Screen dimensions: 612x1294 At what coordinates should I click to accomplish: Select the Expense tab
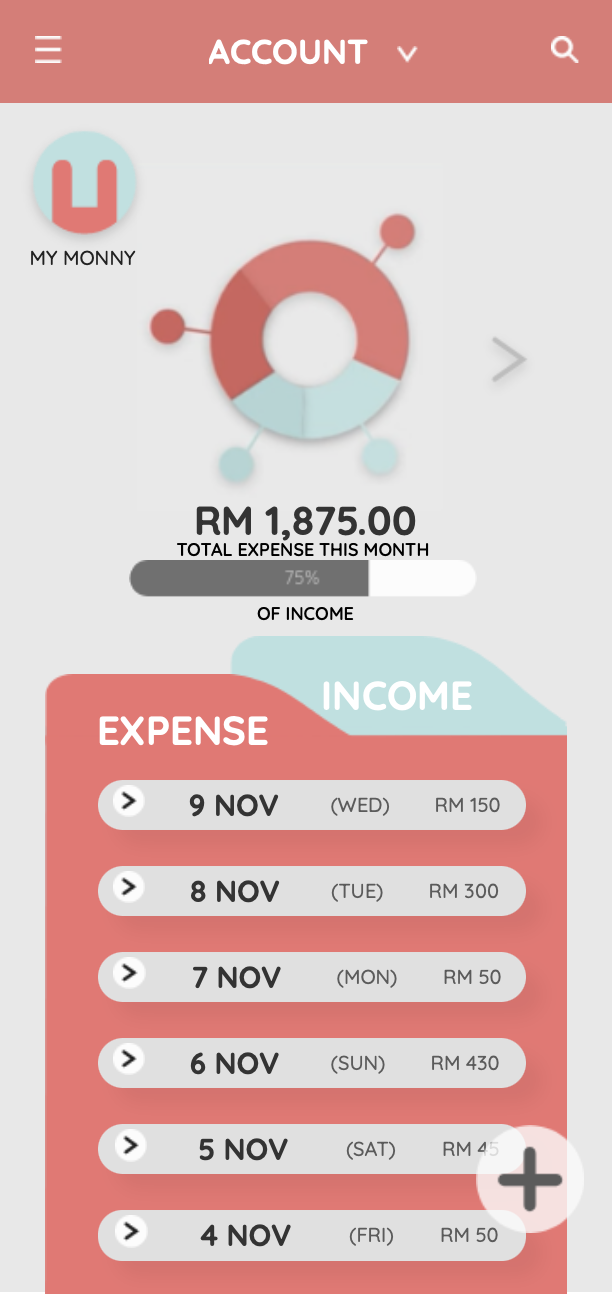tap(183, 731)
